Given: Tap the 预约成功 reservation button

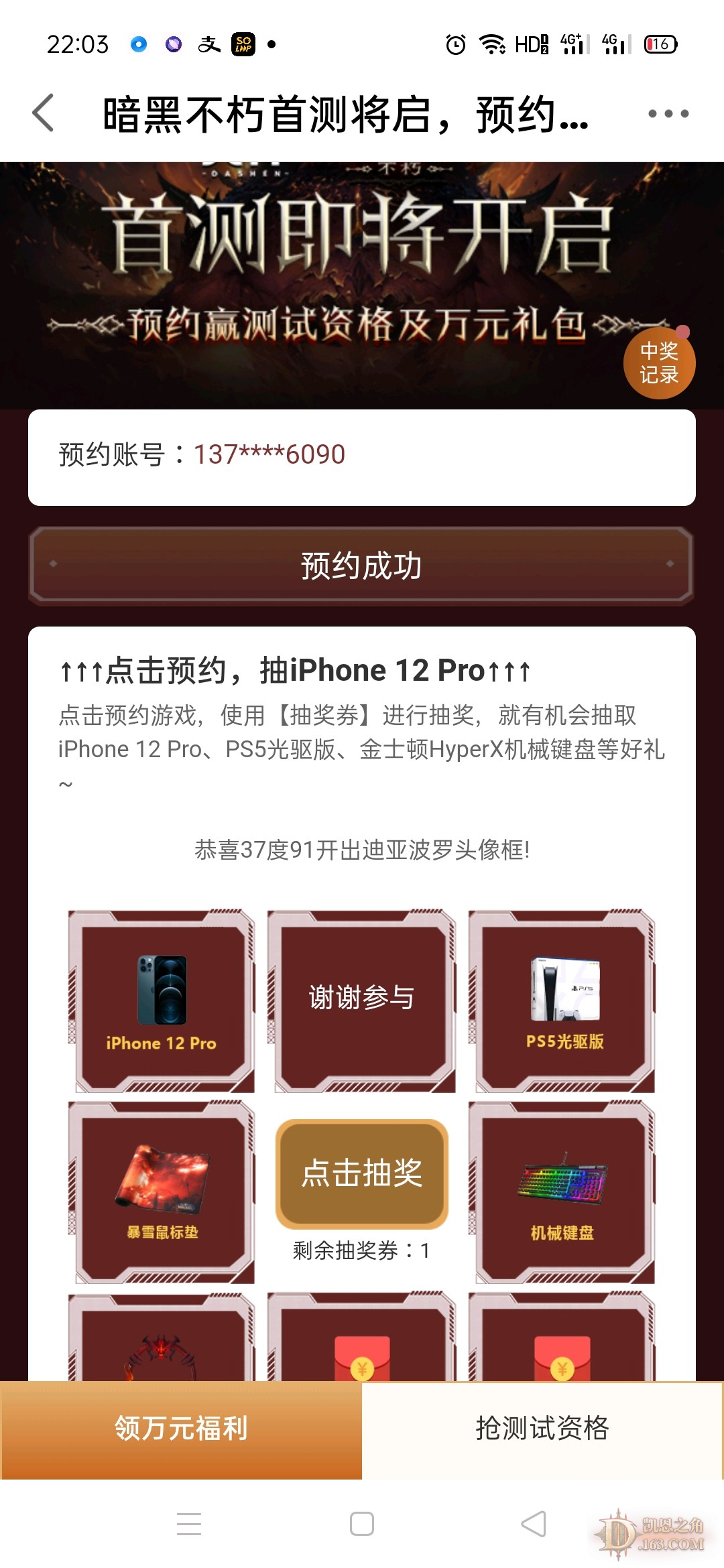Looking at the screenshot, I should click(x=361, y=566).
